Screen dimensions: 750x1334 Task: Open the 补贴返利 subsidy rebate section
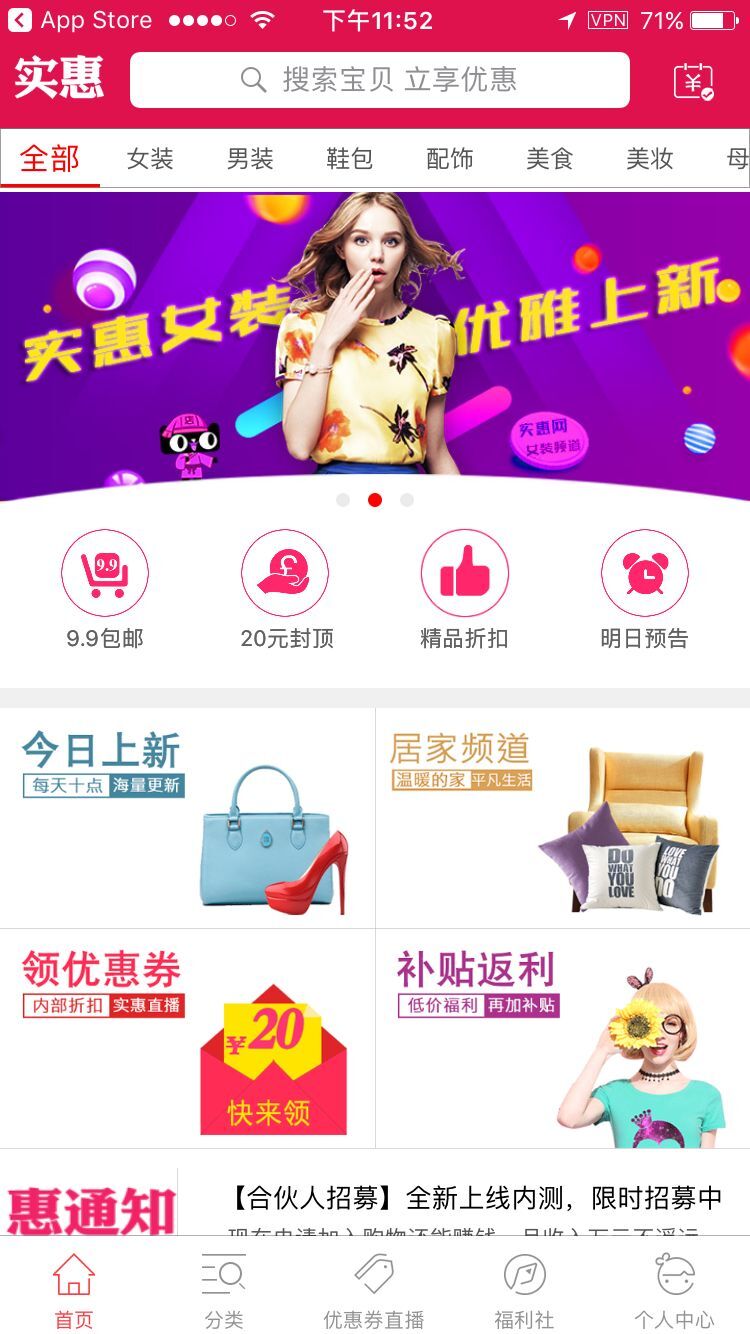(560, 1040)
